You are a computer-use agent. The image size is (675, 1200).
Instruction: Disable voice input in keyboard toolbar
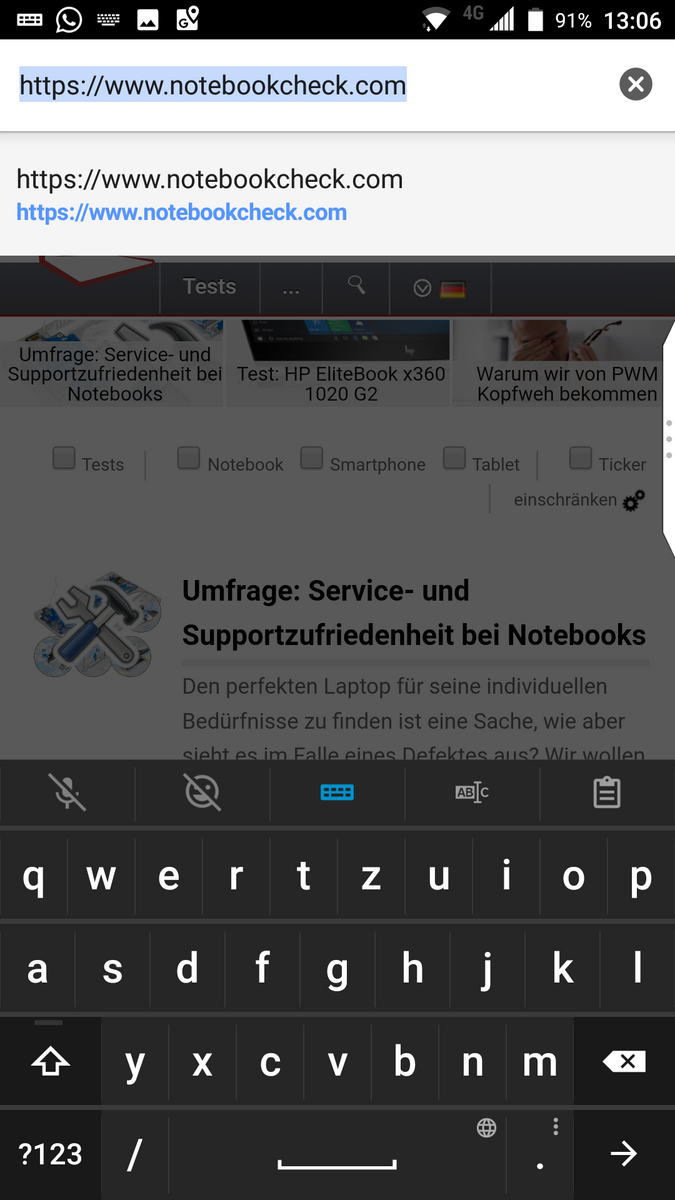[x=68, y=792]
